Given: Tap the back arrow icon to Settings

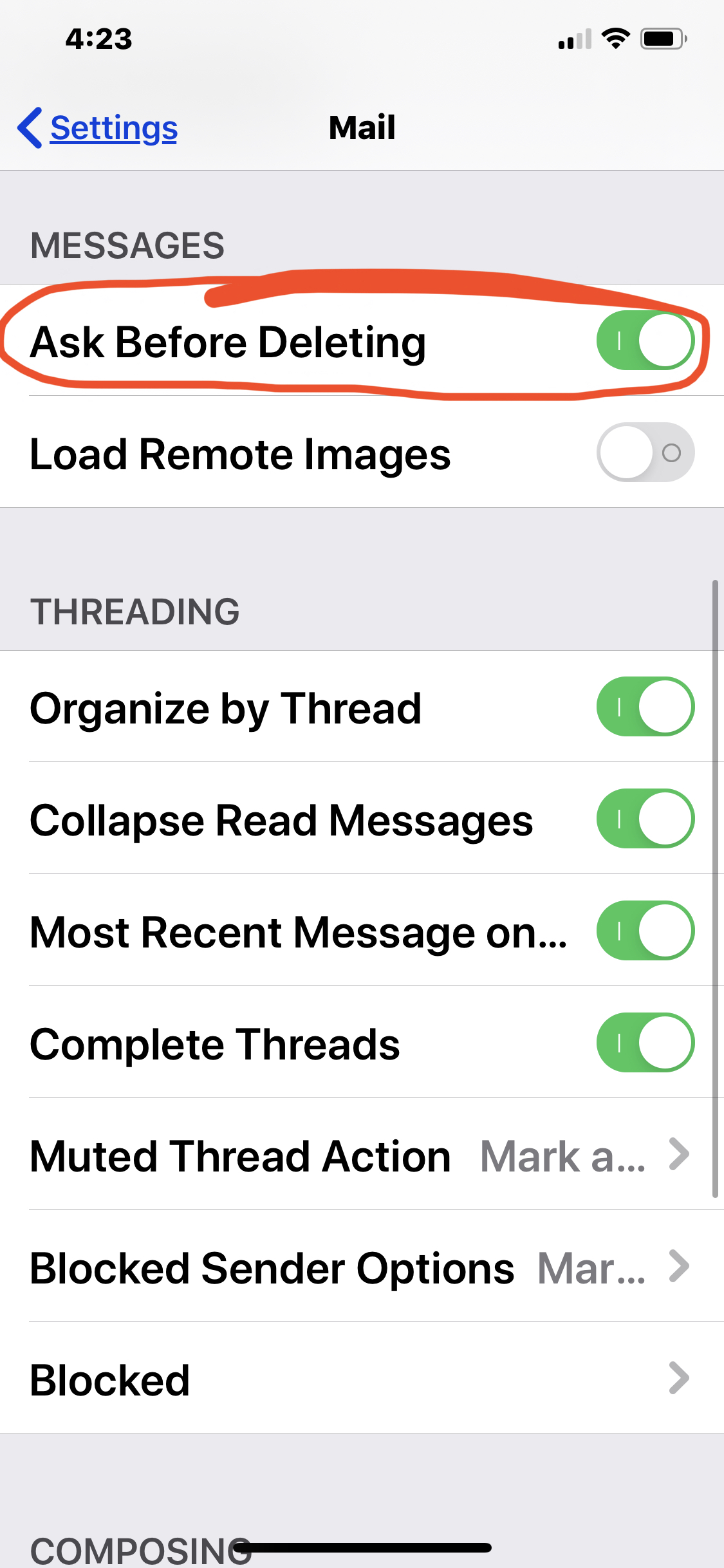Looking at the screenshot, I should 30,128.
